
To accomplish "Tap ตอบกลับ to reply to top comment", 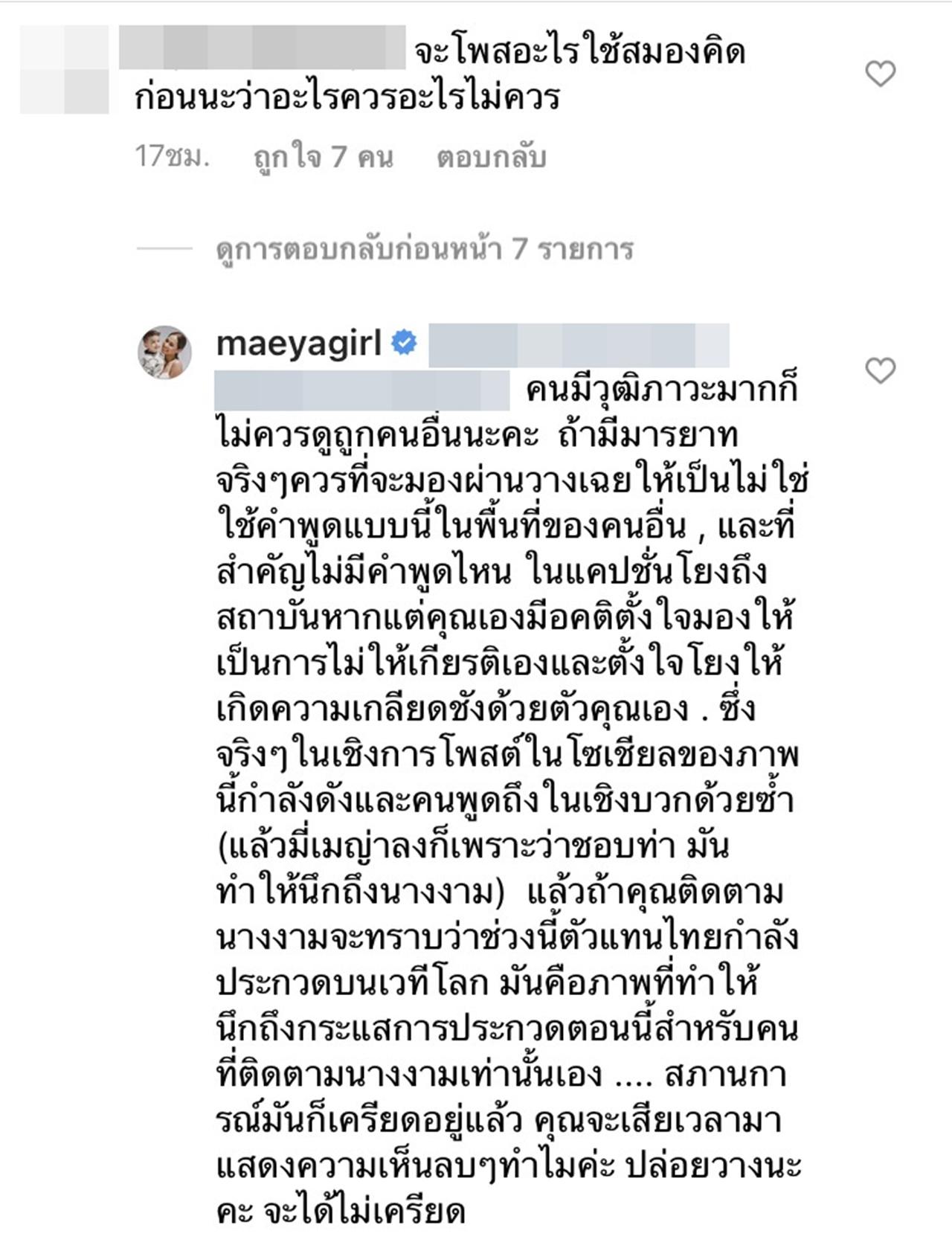I will pos(491,157).
